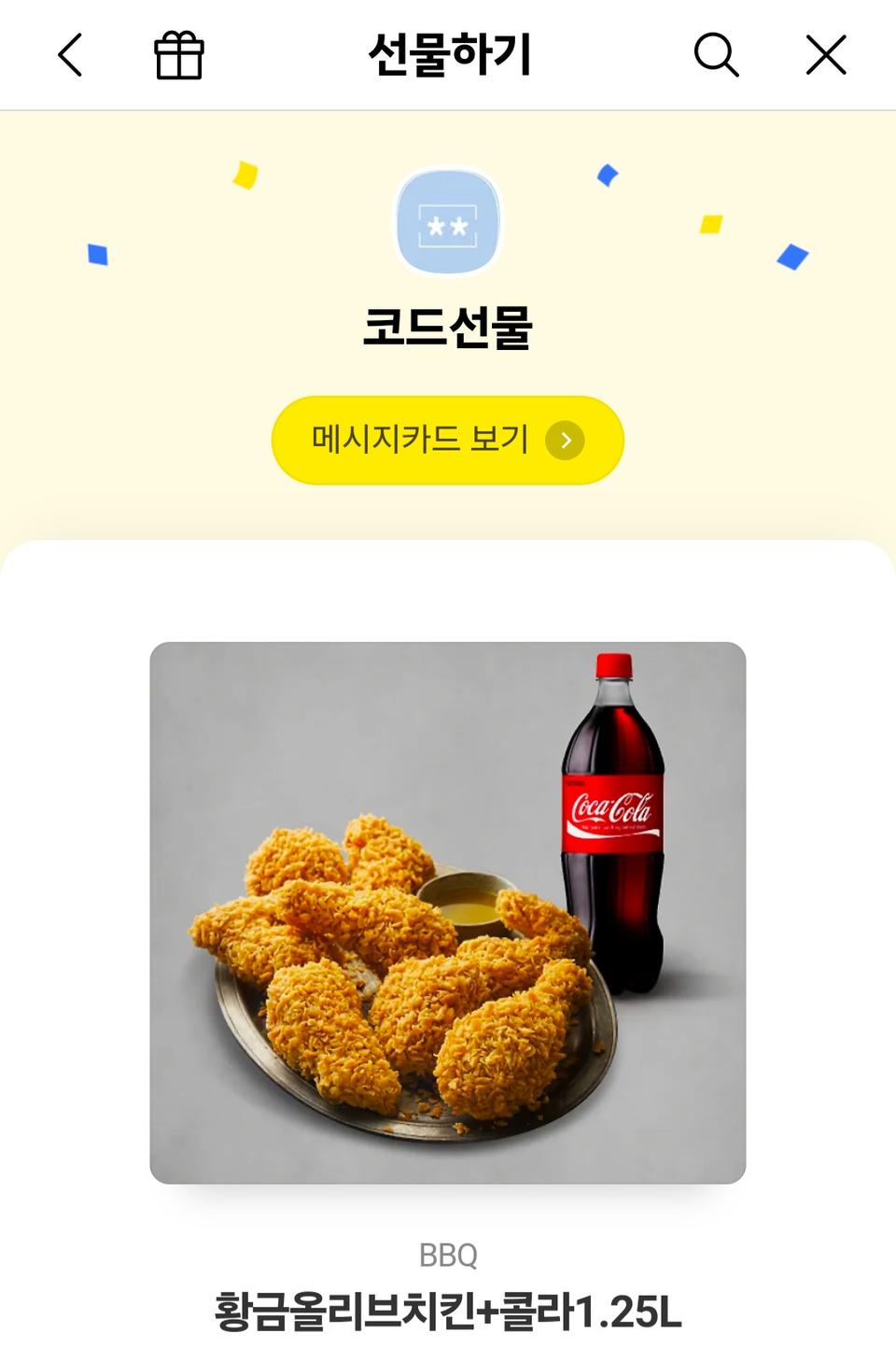Open the gift box icon in the header
Screen dimensions: 896x1361
[x=177, y=56]
